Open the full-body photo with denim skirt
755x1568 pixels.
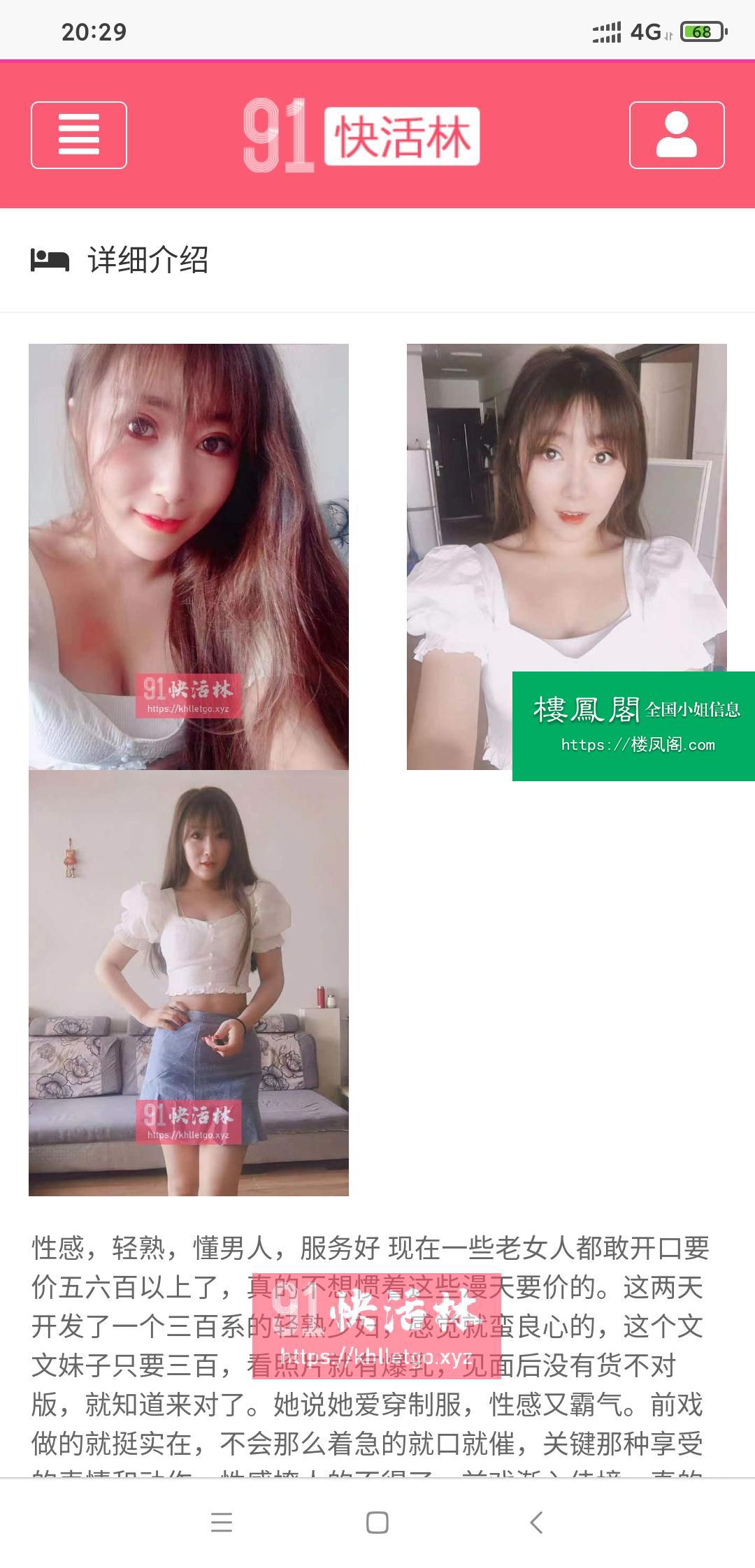pos(188,982)
